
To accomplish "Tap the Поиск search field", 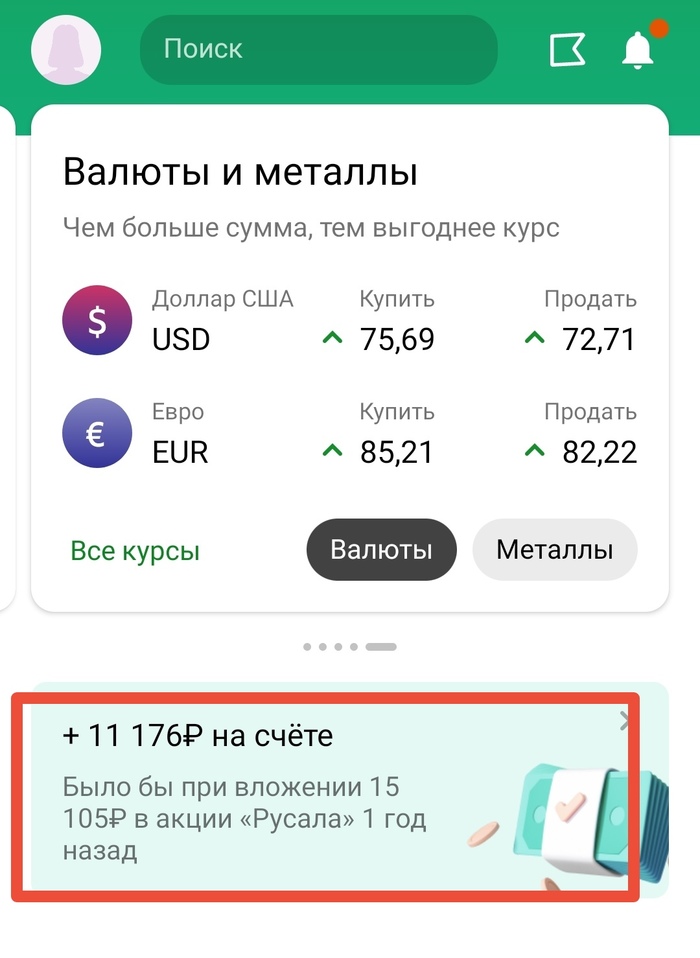I will coord(318,49).
